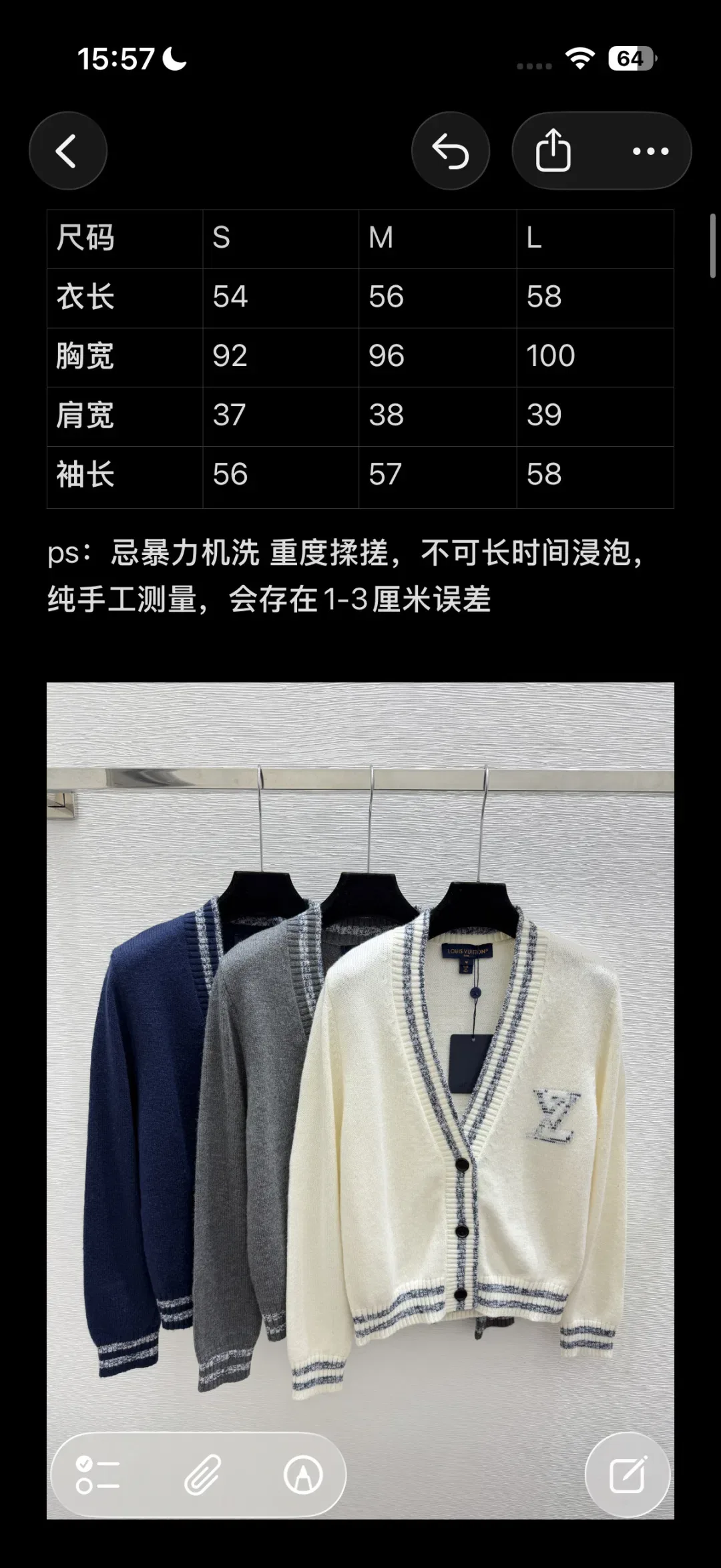Share this note
The width and height of the screenshot is (721, 1568).
click(x=553, y=151)
